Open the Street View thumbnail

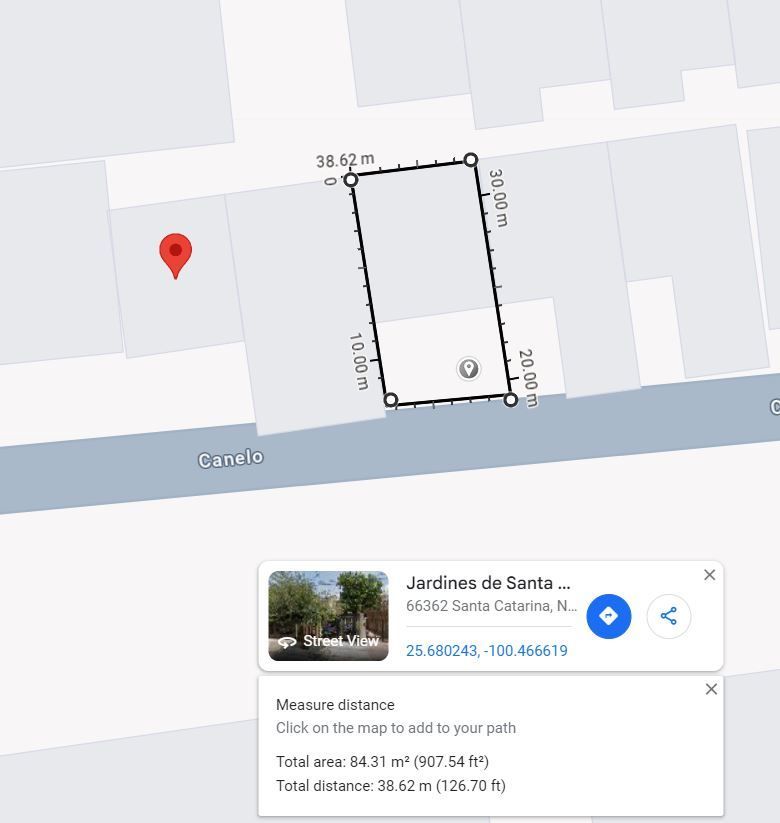[328, 616]
